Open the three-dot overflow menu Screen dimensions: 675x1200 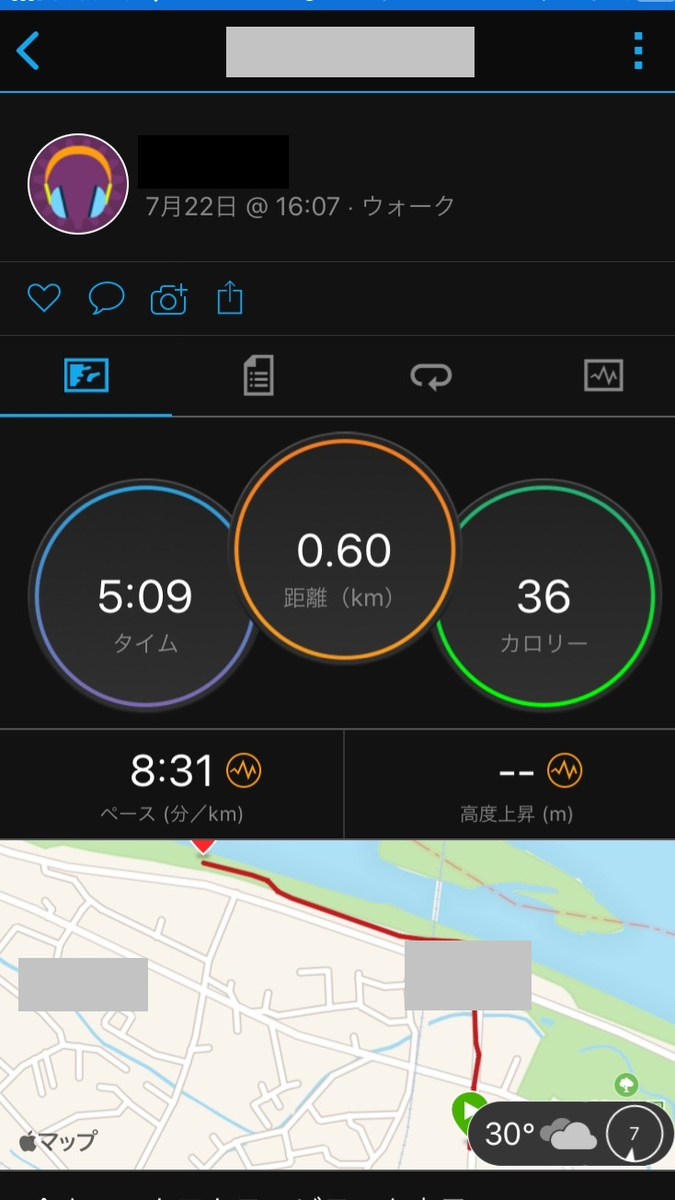(x=638, y=51)
